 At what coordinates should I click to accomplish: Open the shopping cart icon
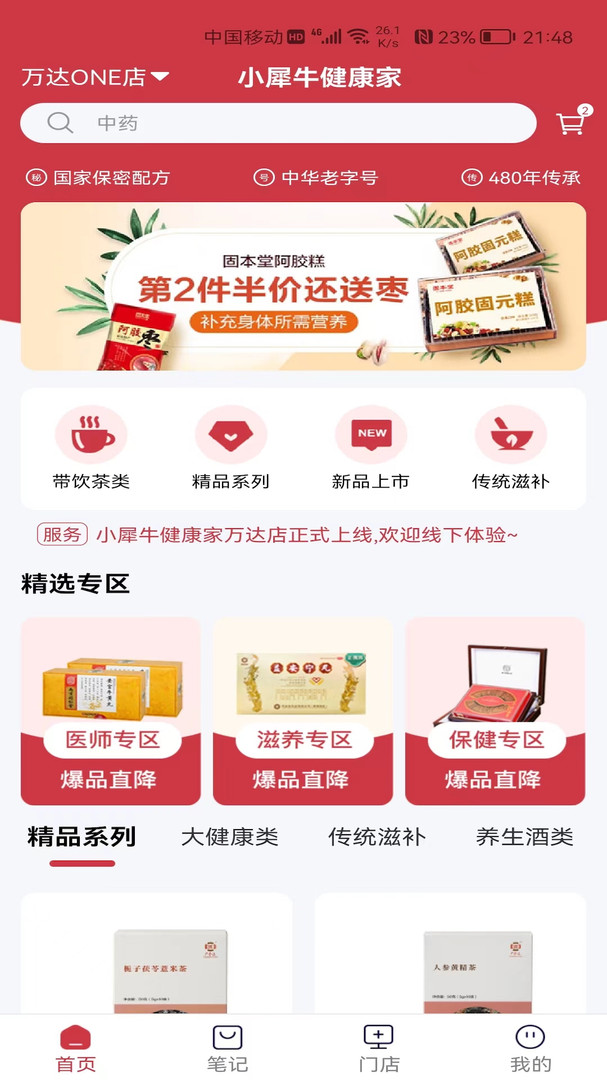pos(571,123)
